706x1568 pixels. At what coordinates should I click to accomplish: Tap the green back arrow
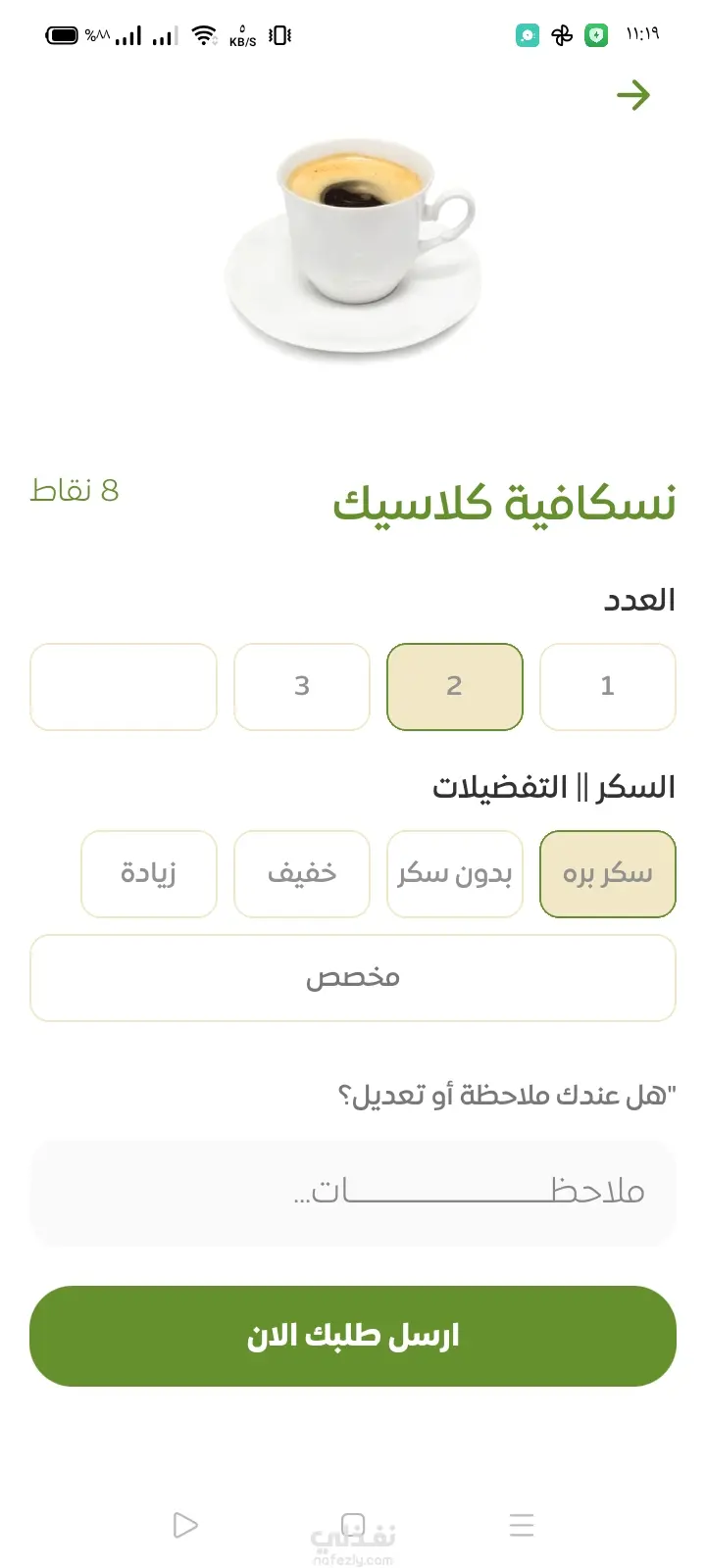coord(633,95)
